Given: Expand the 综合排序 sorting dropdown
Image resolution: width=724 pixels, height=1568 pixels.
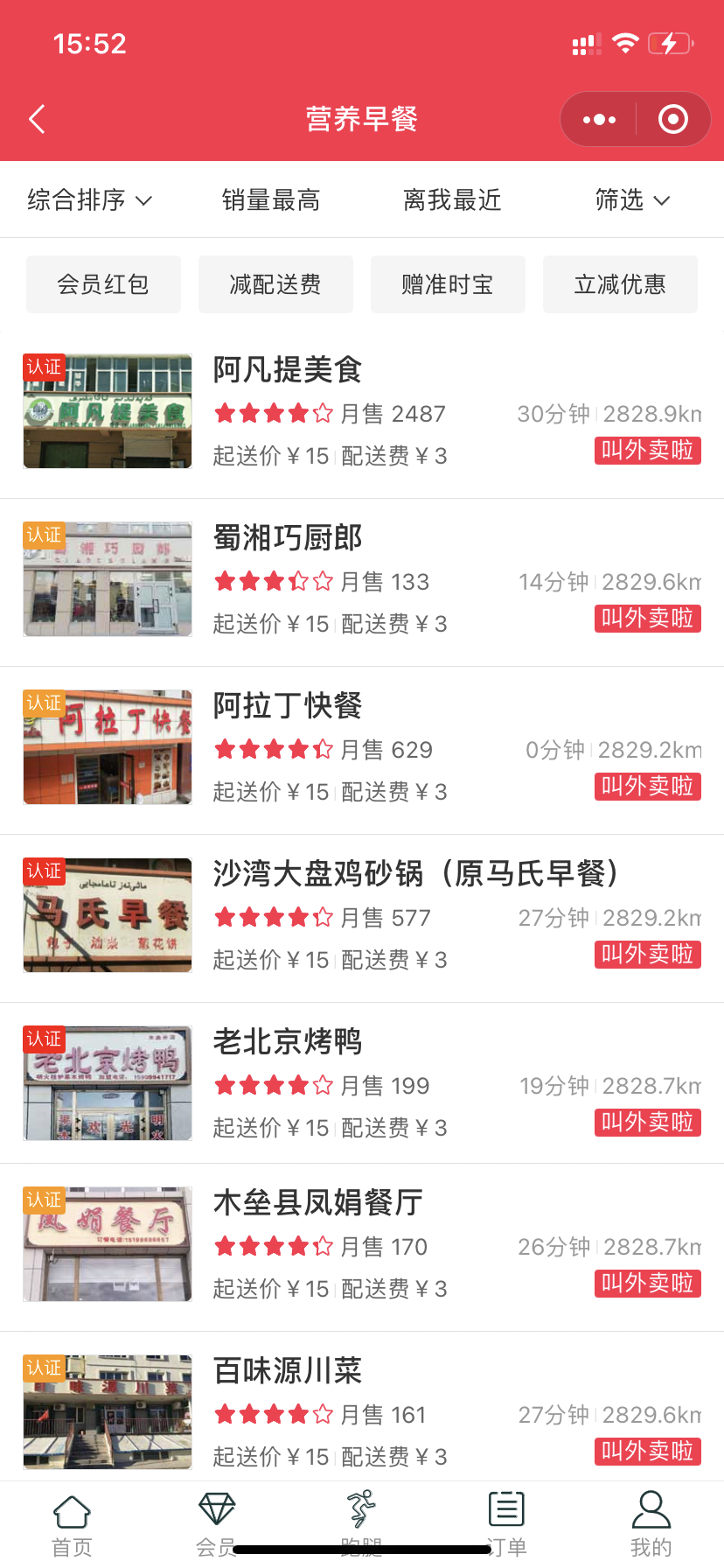Looking at the screenshot, I should (x=90, y=200).
